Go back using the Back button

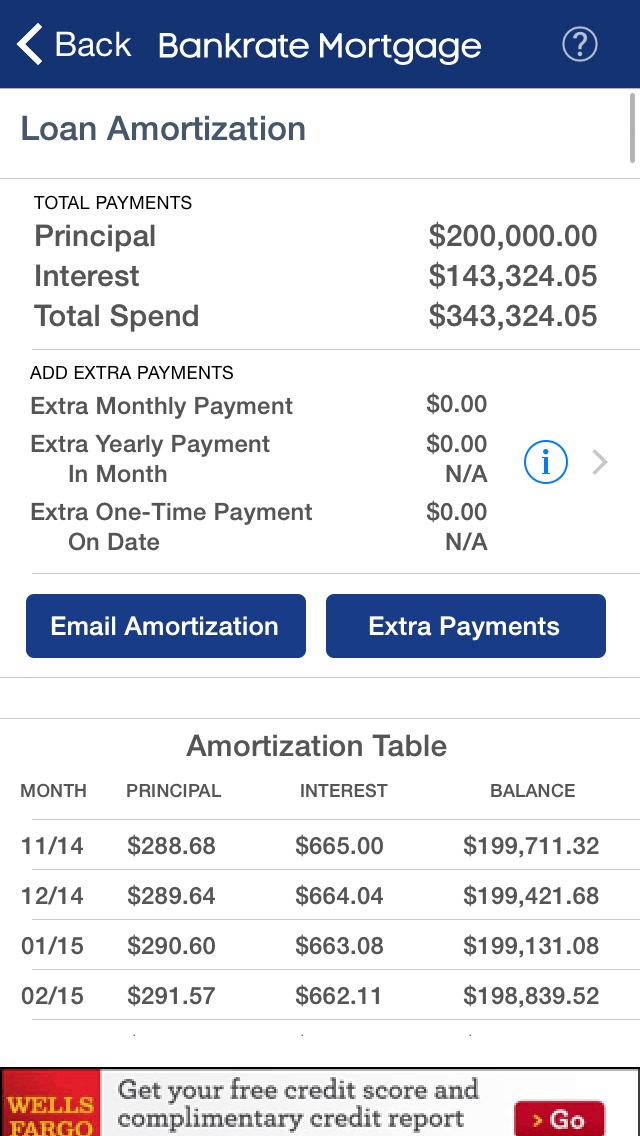(74, 45)
